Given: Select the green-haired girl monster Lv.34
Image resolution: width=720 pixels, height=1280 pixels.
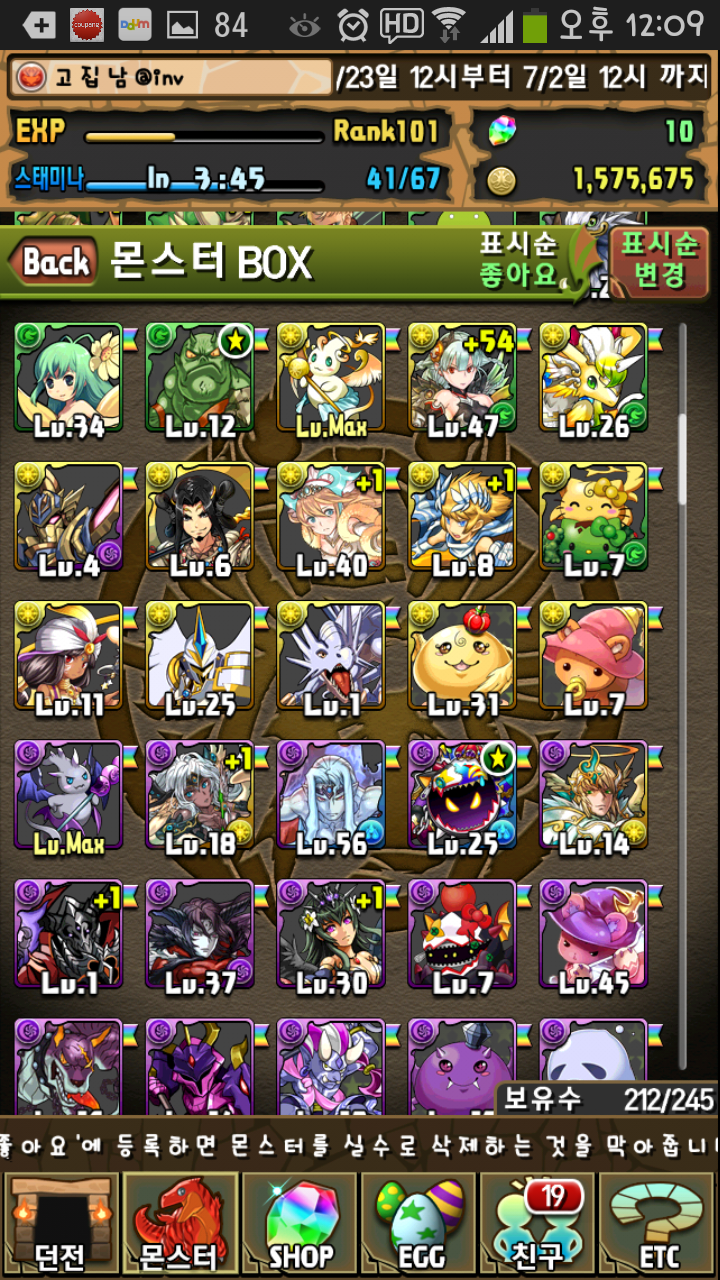Looking at the screenshot, I should point(68,378).
